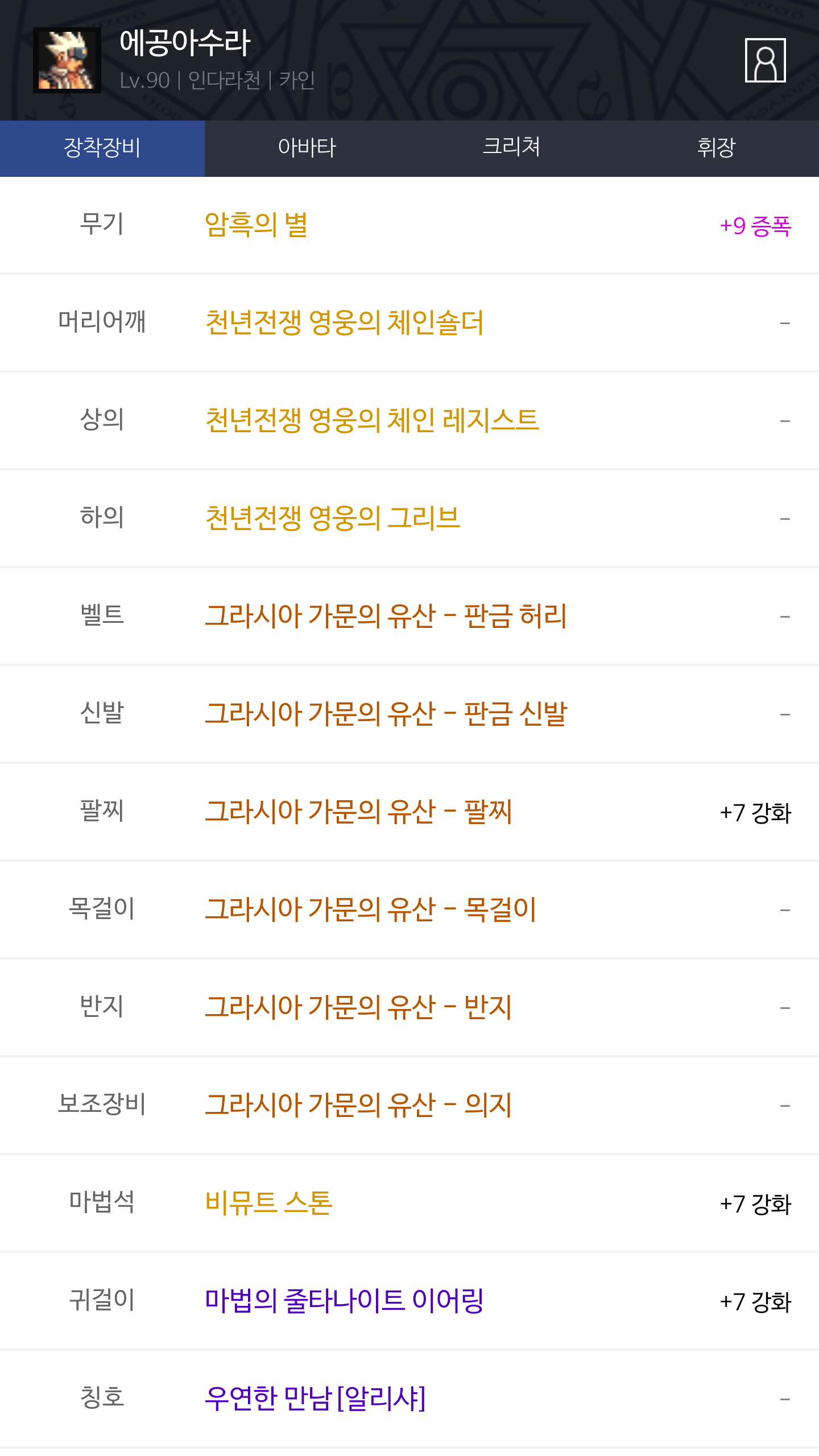Tap the 에공아수라 character avatar

[x=67, y=60]
